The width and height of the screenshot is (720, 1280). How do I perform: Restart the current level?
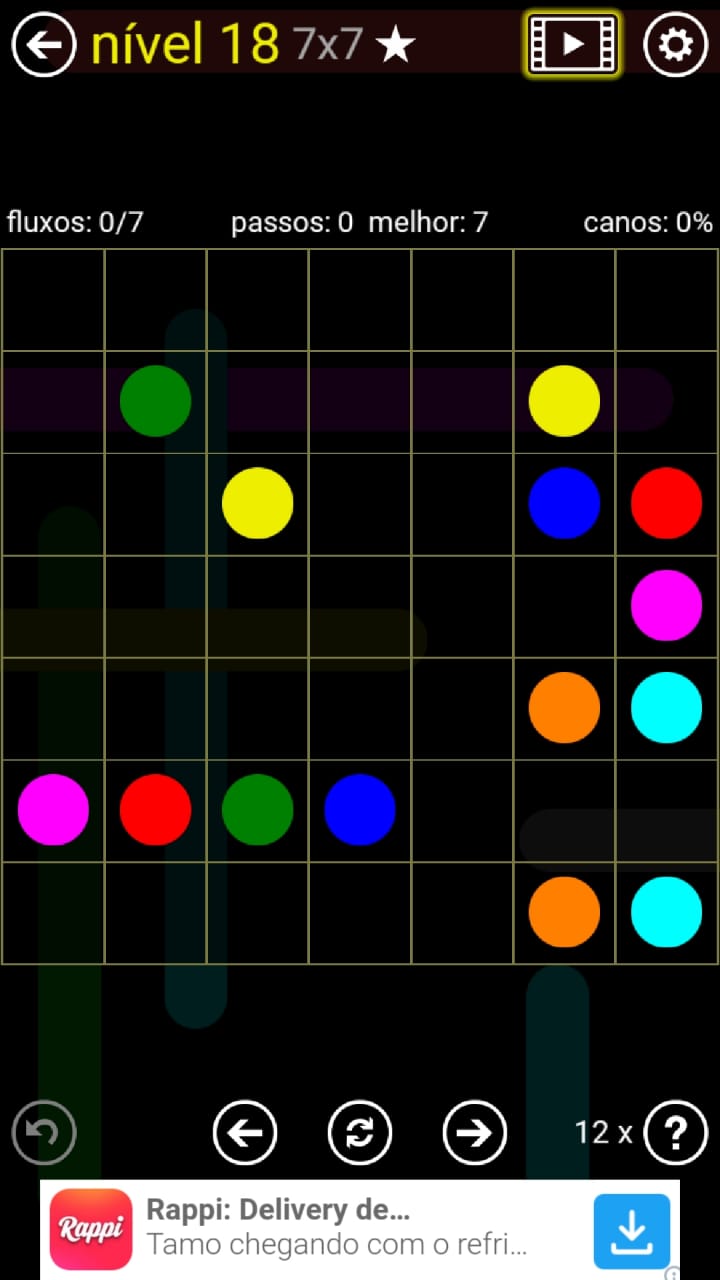click(360, 1132)
